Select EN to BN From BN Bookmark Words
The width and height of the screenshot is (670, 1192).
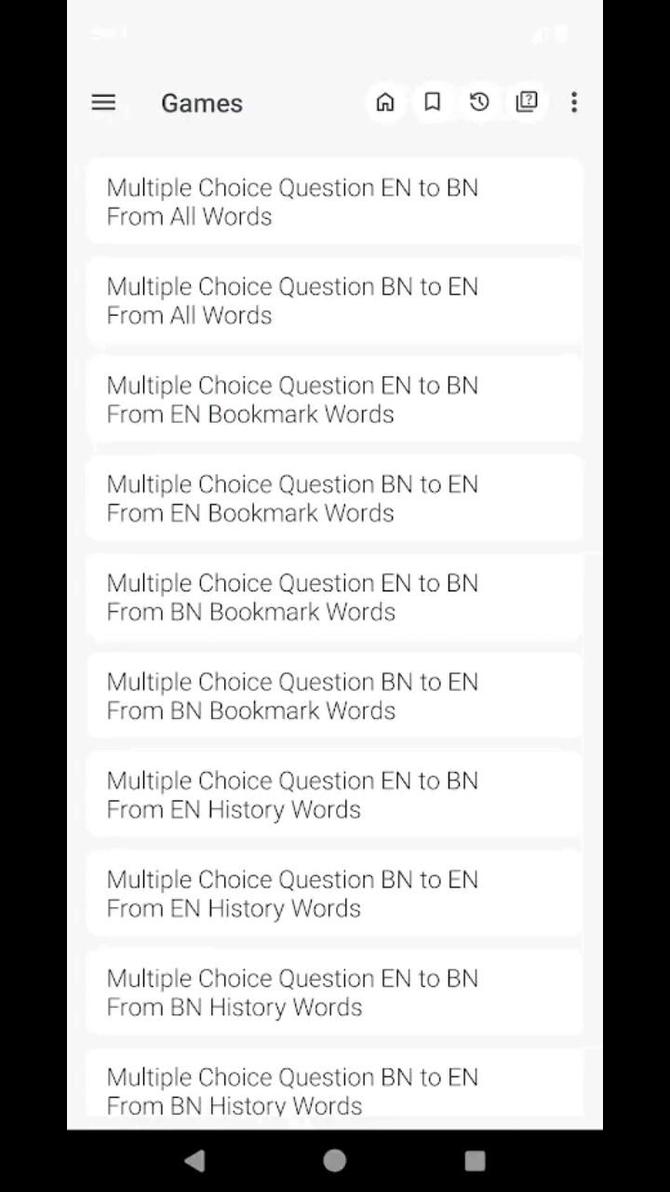(334, 598)
